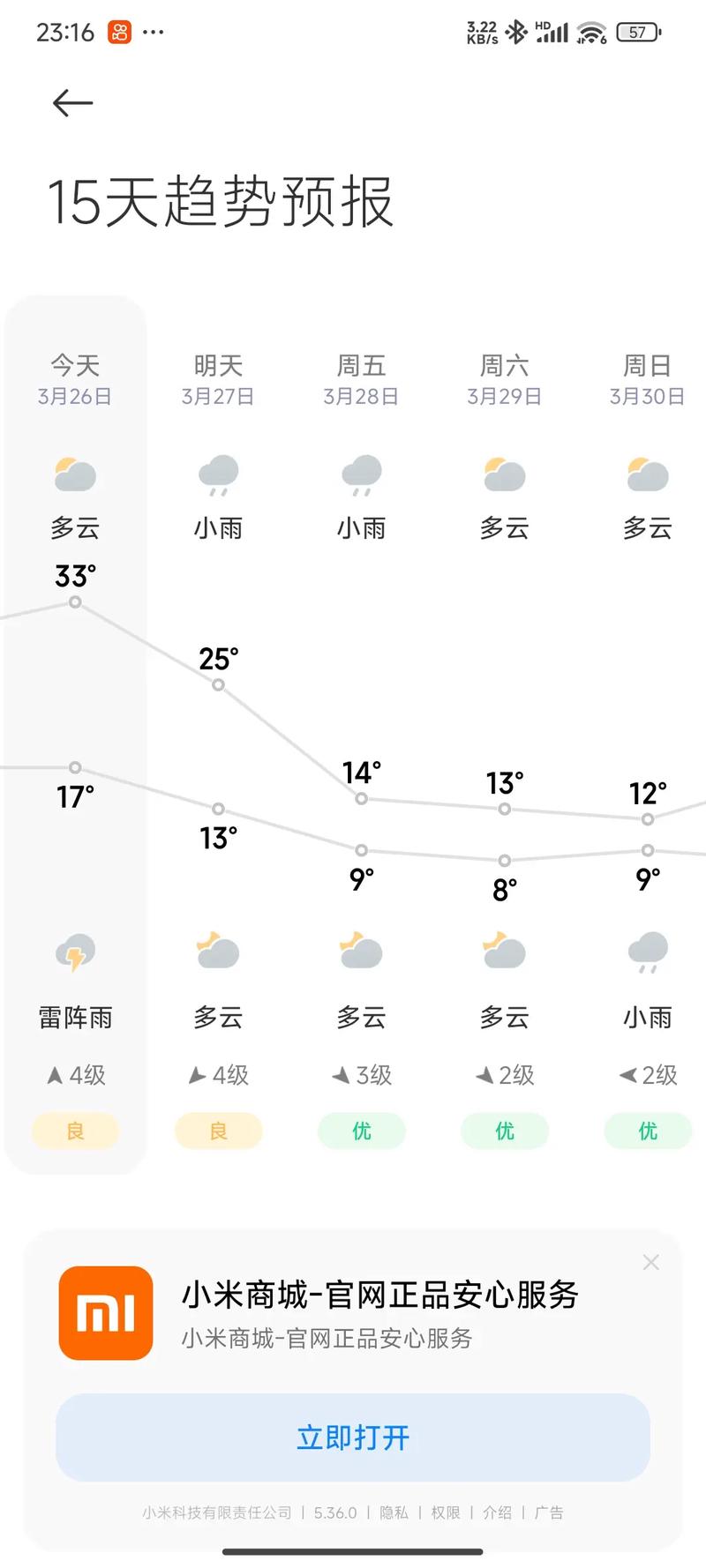Tap the 33° temperature point on the trend chart
The height and width of the screenshot is (1568, 706).
point(75,601)
